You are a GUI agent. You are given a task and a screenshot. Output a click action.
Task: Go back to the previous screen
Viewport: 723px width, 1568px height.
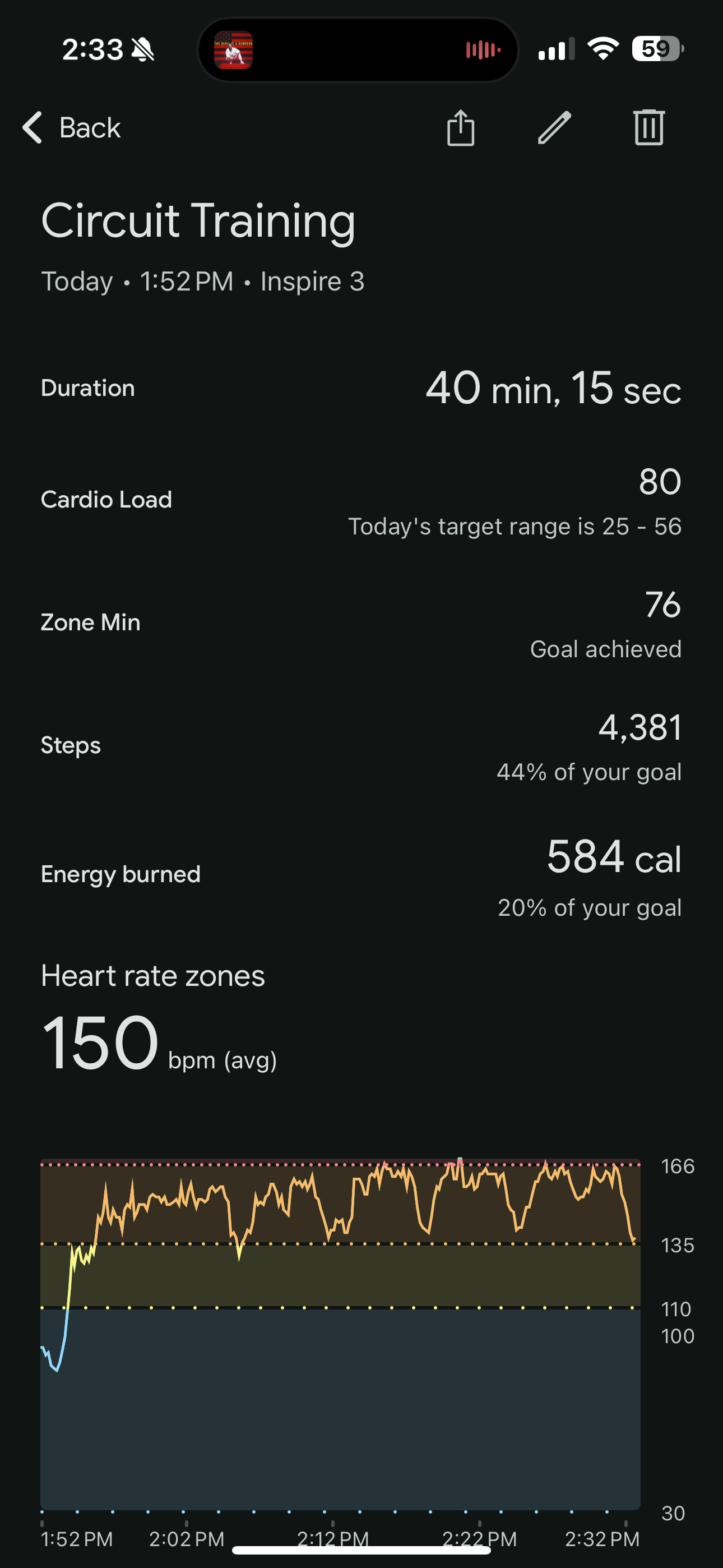point(72,128)
